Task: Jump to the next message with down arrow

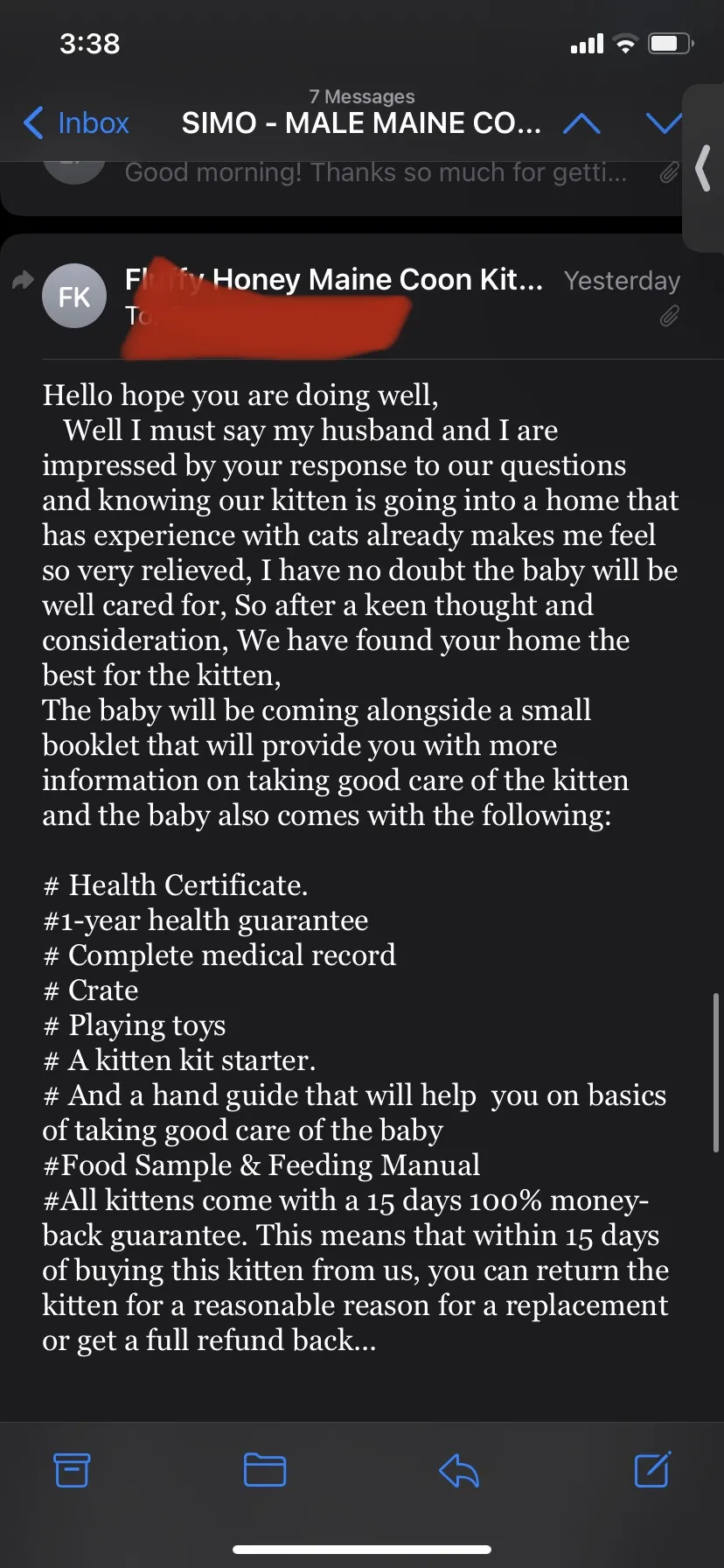Action: [663, 123]
